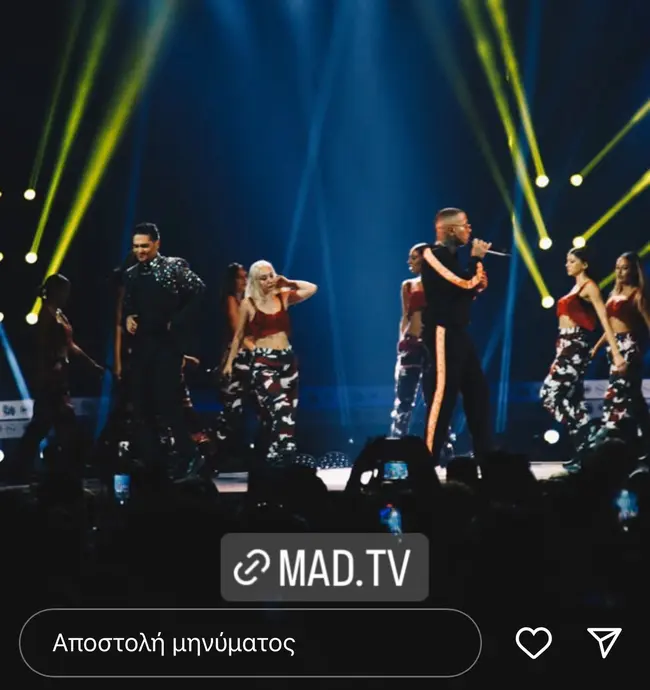Like this story with the heart

(x=533, y=642)
